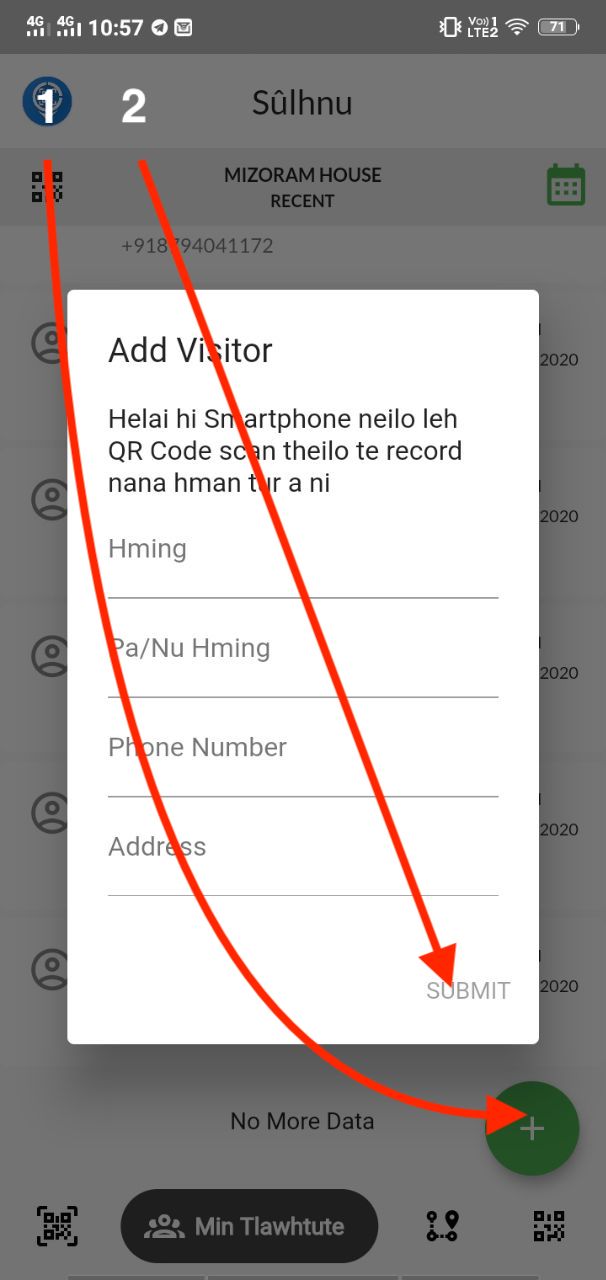Open the QR scanner tab in bottom bar

point(57,1226)
